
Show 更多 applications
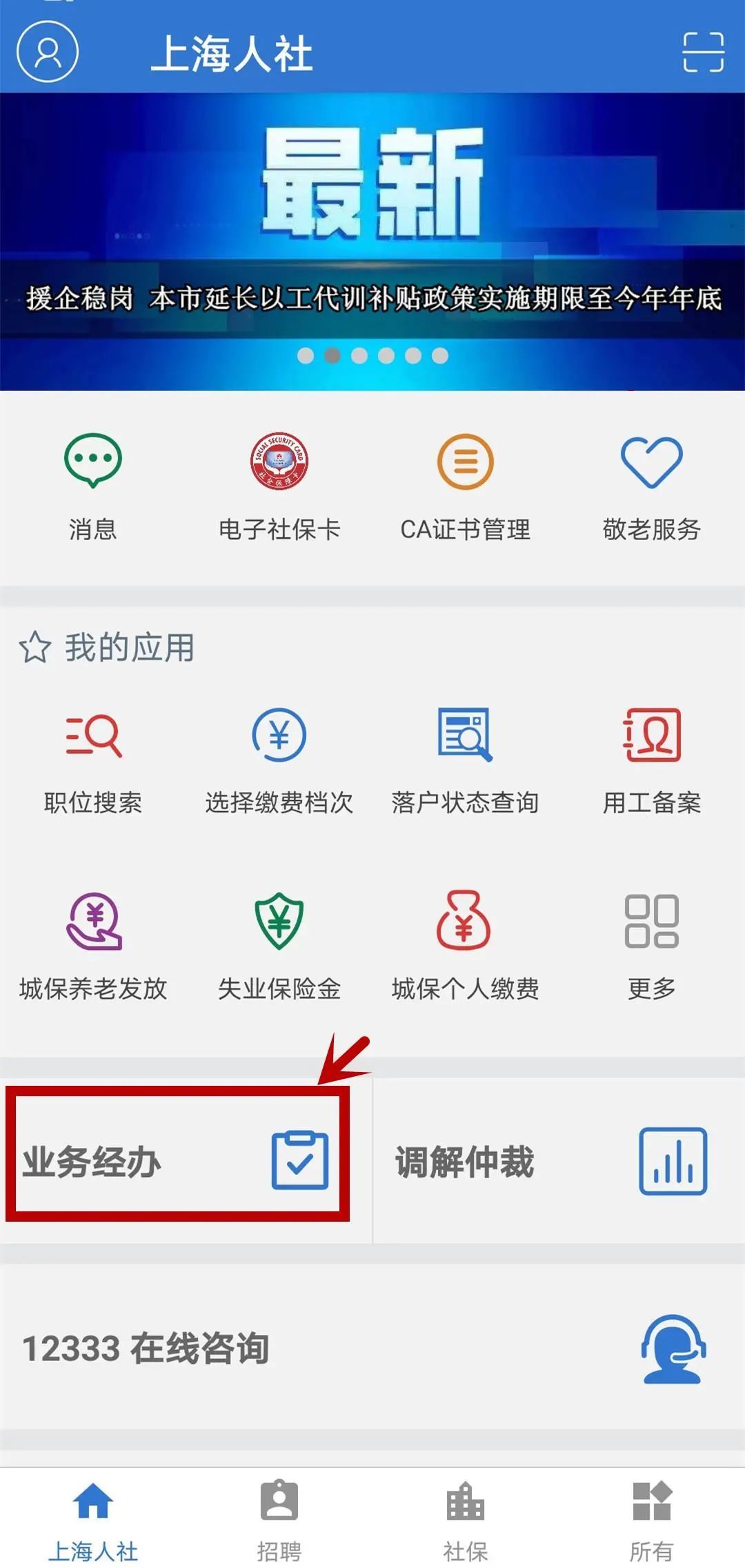[651, 945]
